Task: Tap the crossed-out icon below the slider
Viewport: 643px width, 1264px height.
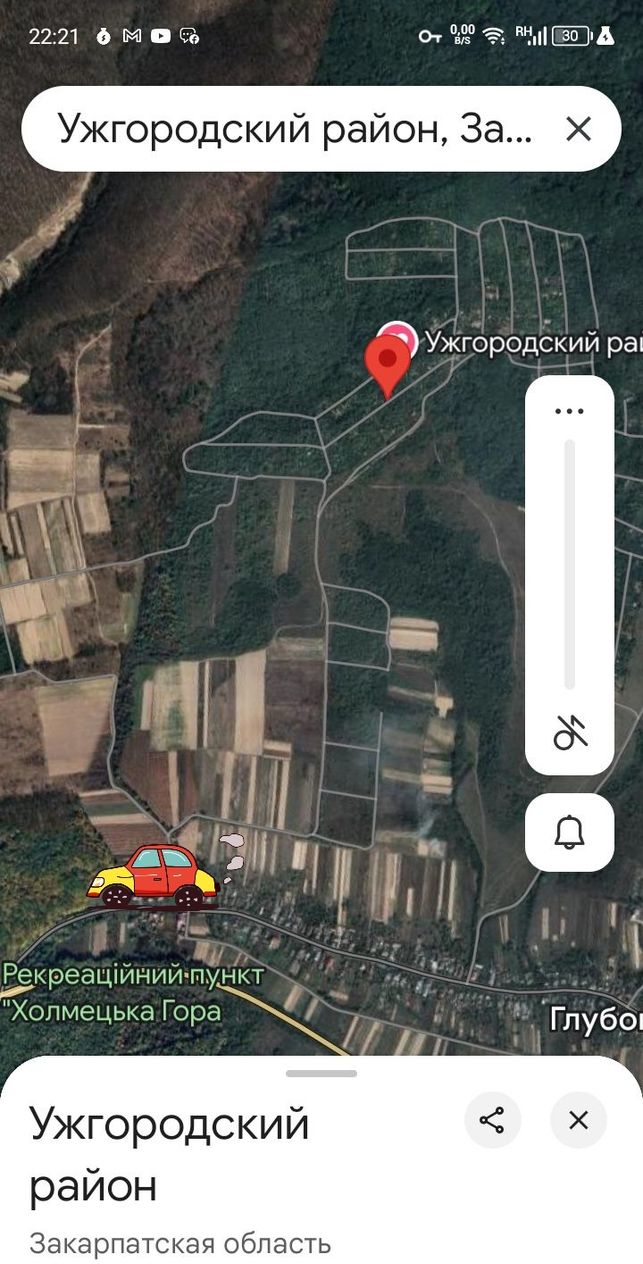Action: pos(570,733)
